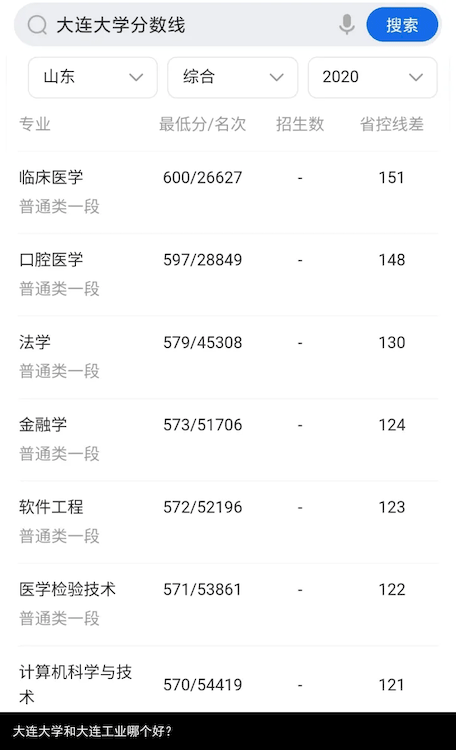Open the 2020 year dropdown
This screenshot has width=456, height=750.
click(372, 77)
